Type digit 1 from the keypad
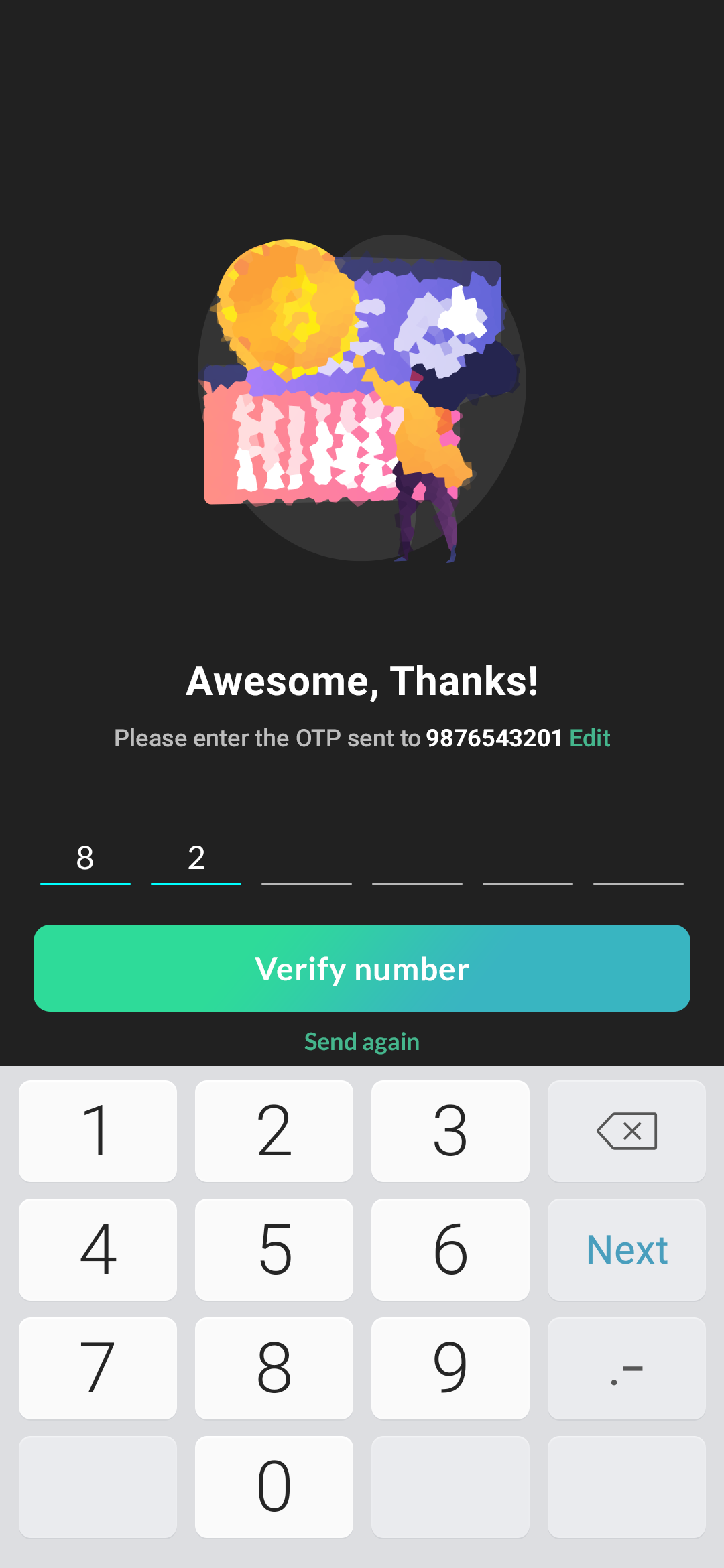Screen dimensions: 724x1568 point(98,1131)
